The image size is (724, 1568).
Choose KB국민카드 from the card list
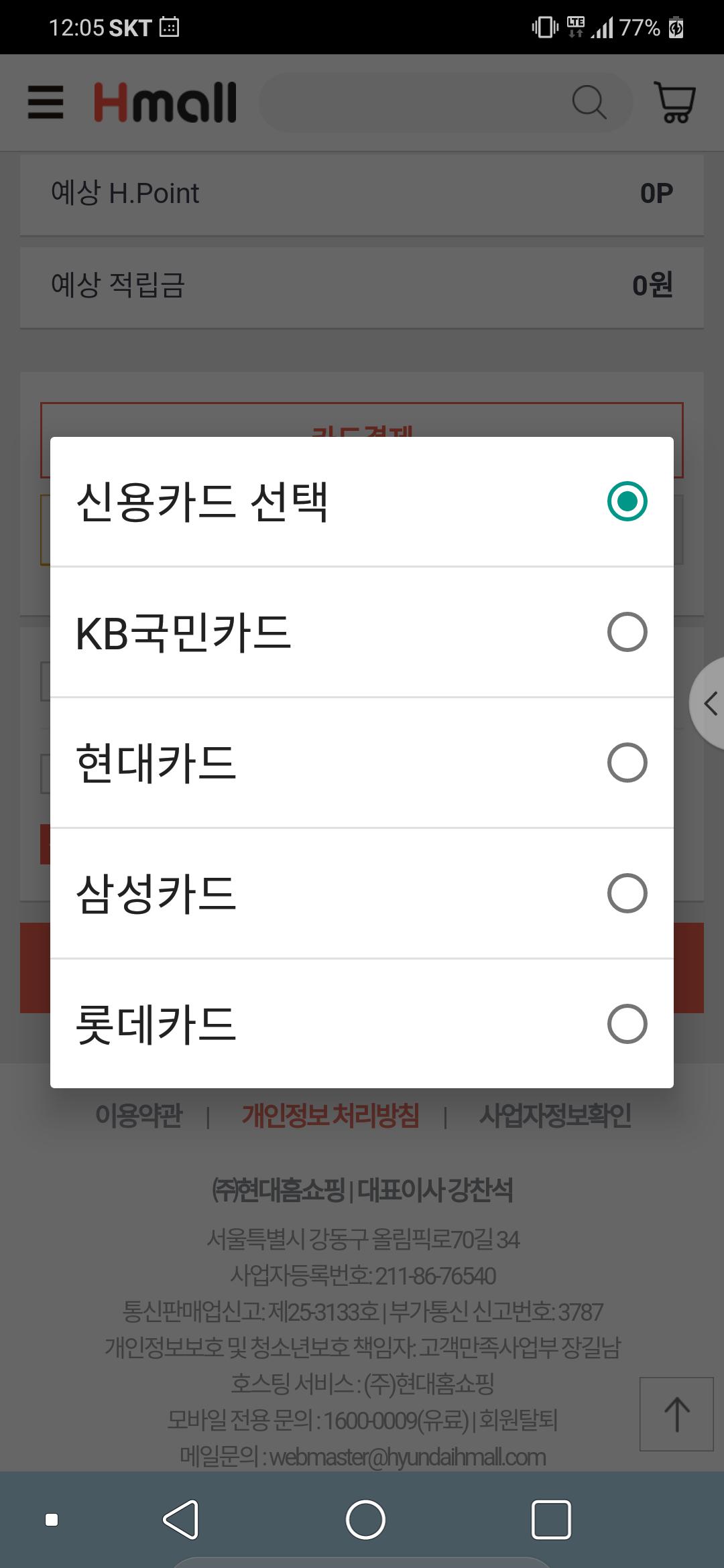pos(362,632)
